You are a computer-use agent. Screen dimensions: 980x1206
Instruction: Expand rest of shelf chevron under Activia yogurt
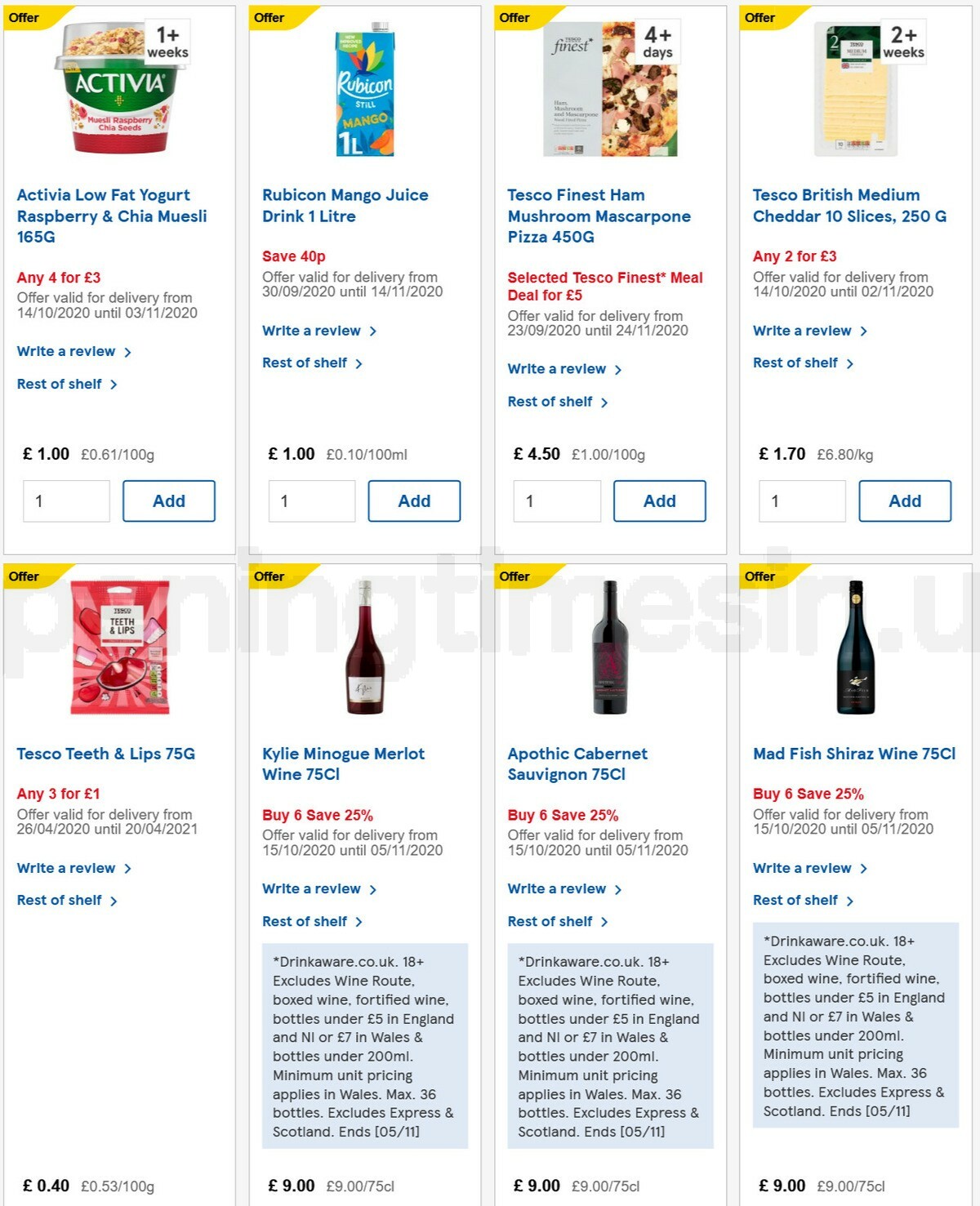(x=113, y=385)
